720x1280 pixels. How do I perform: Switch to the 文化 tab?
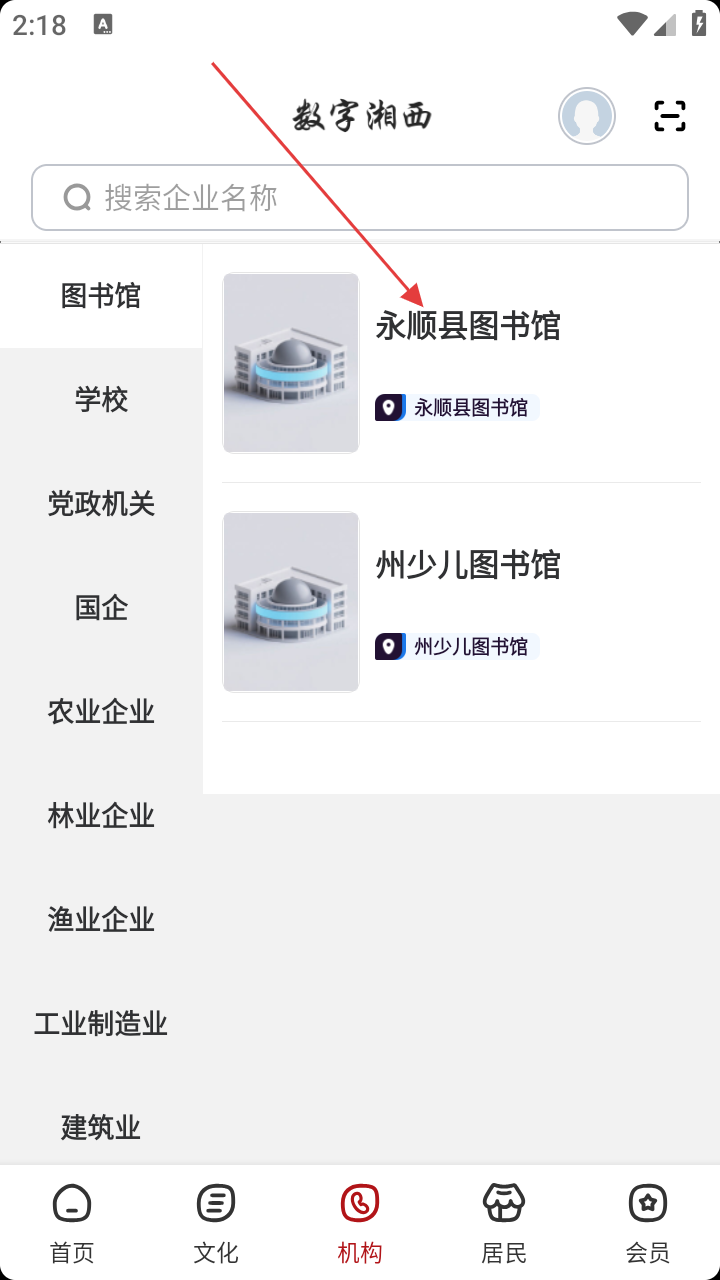tap(216, 1222)
